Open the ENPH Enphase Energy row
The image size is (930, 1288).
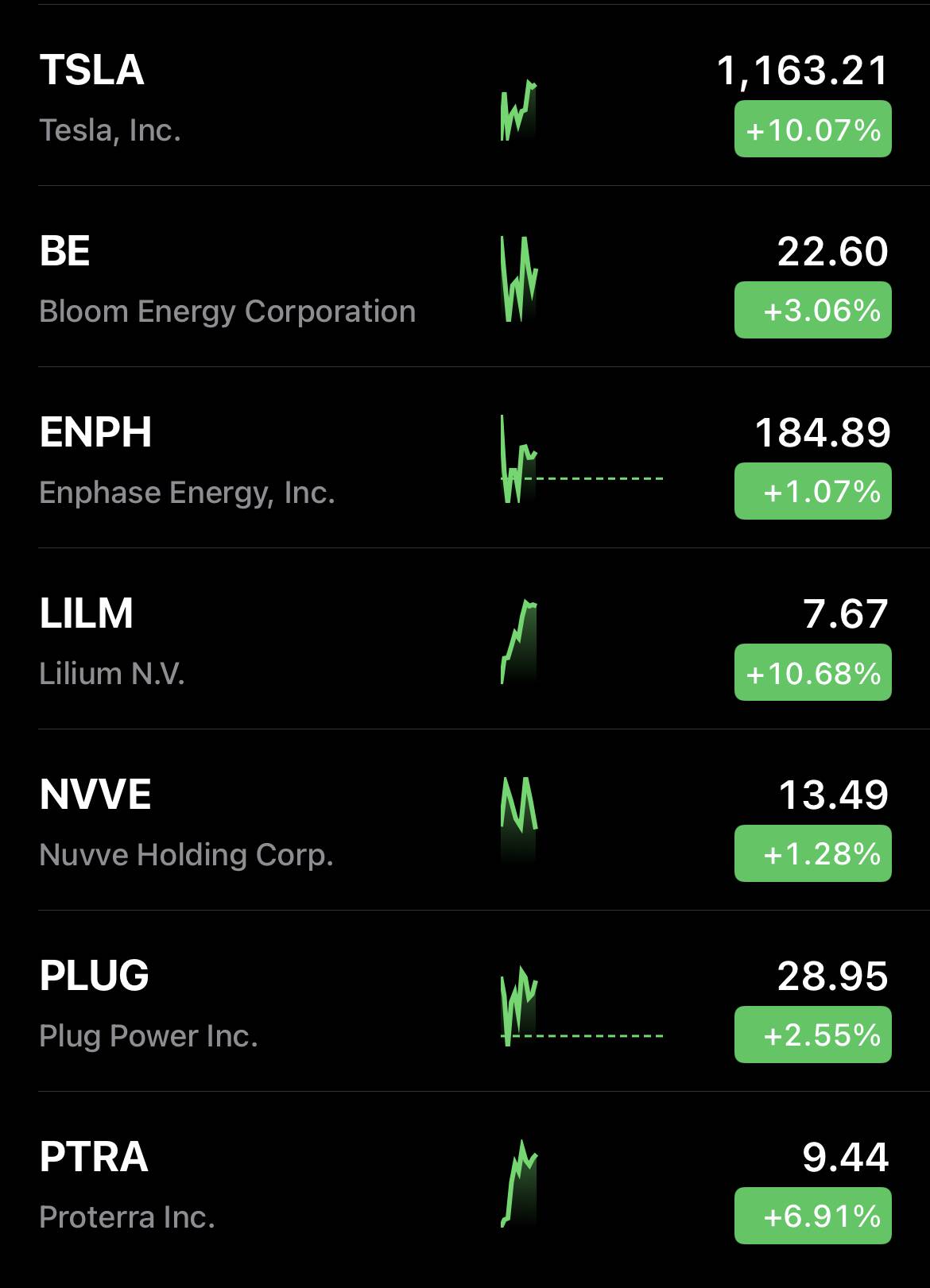[238, 461]
